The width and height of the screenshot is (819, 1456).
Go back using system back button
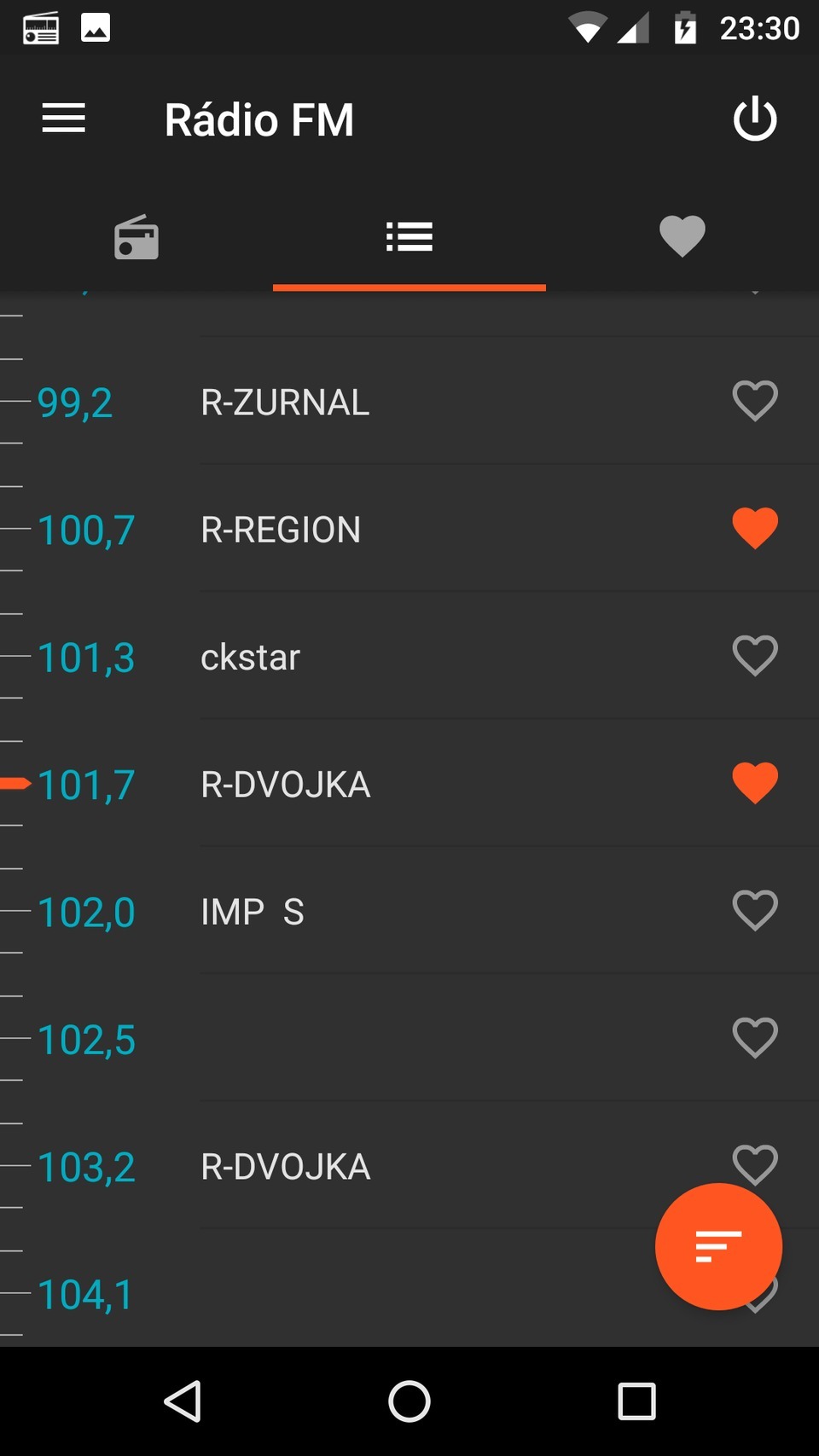point(183,1401)
